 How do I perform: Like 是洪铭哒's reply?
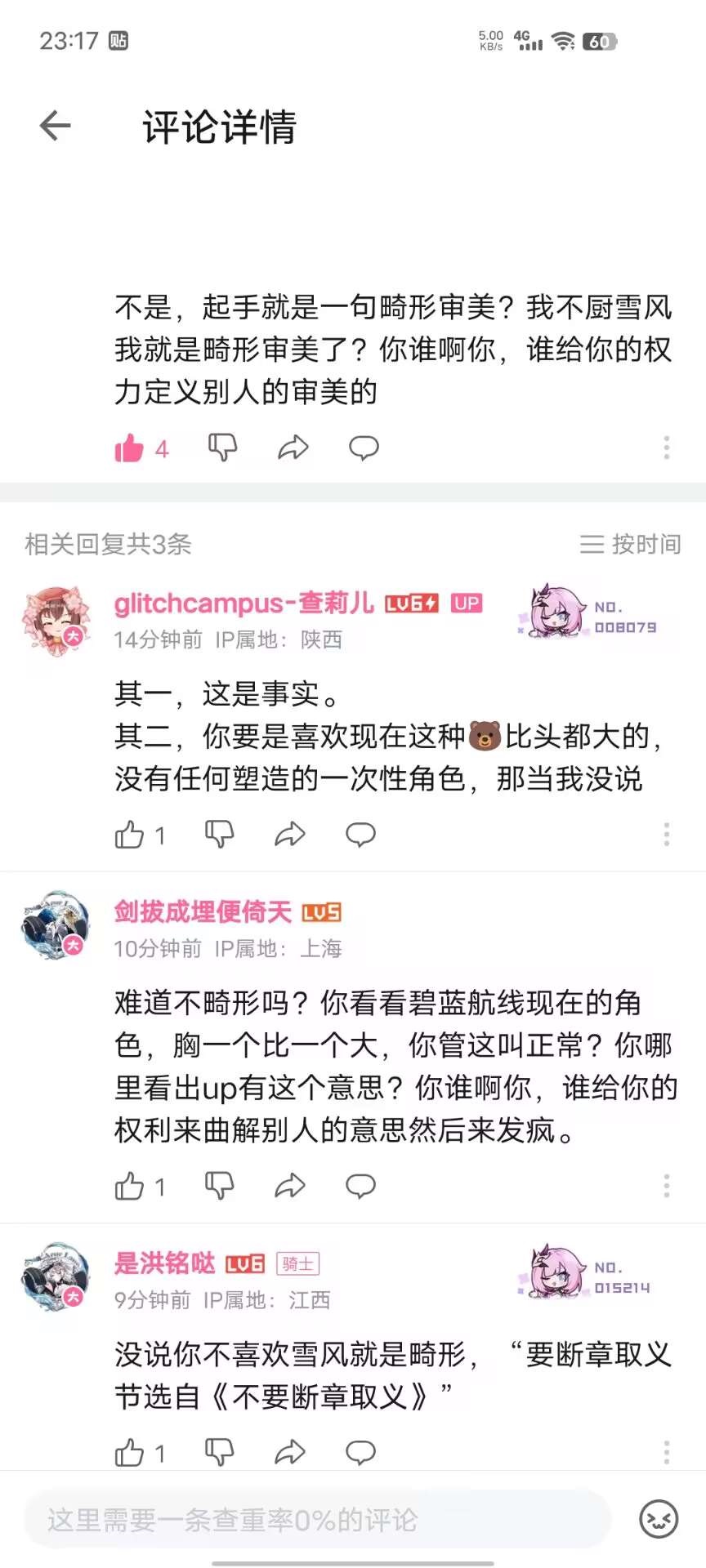(x=129, y=1453)
